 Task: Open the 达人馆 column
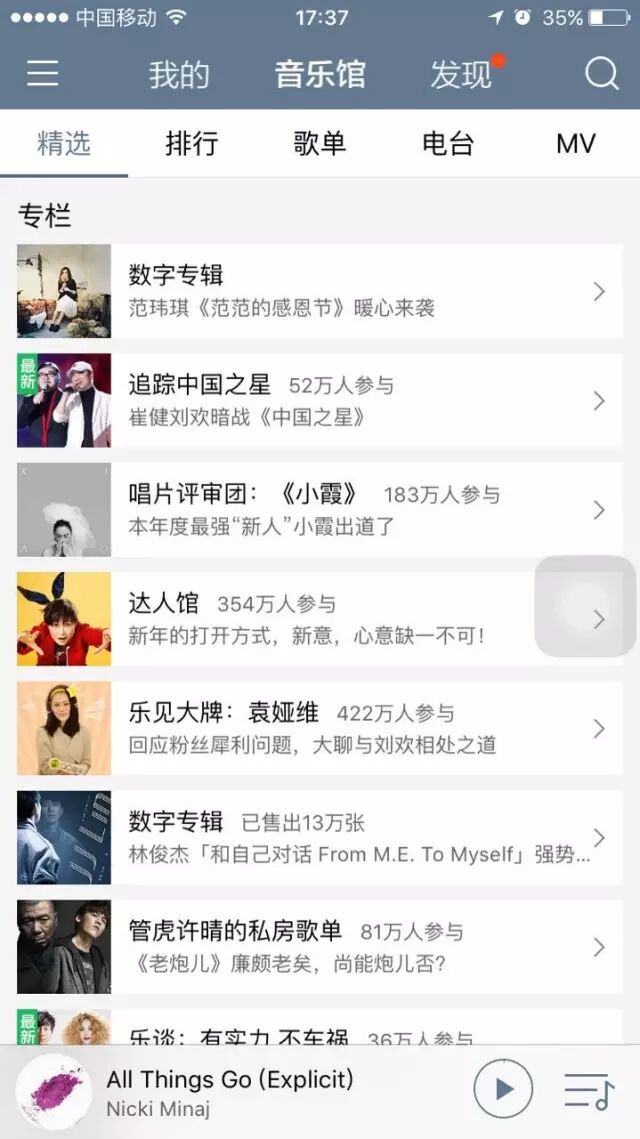[x=300, y=618]
